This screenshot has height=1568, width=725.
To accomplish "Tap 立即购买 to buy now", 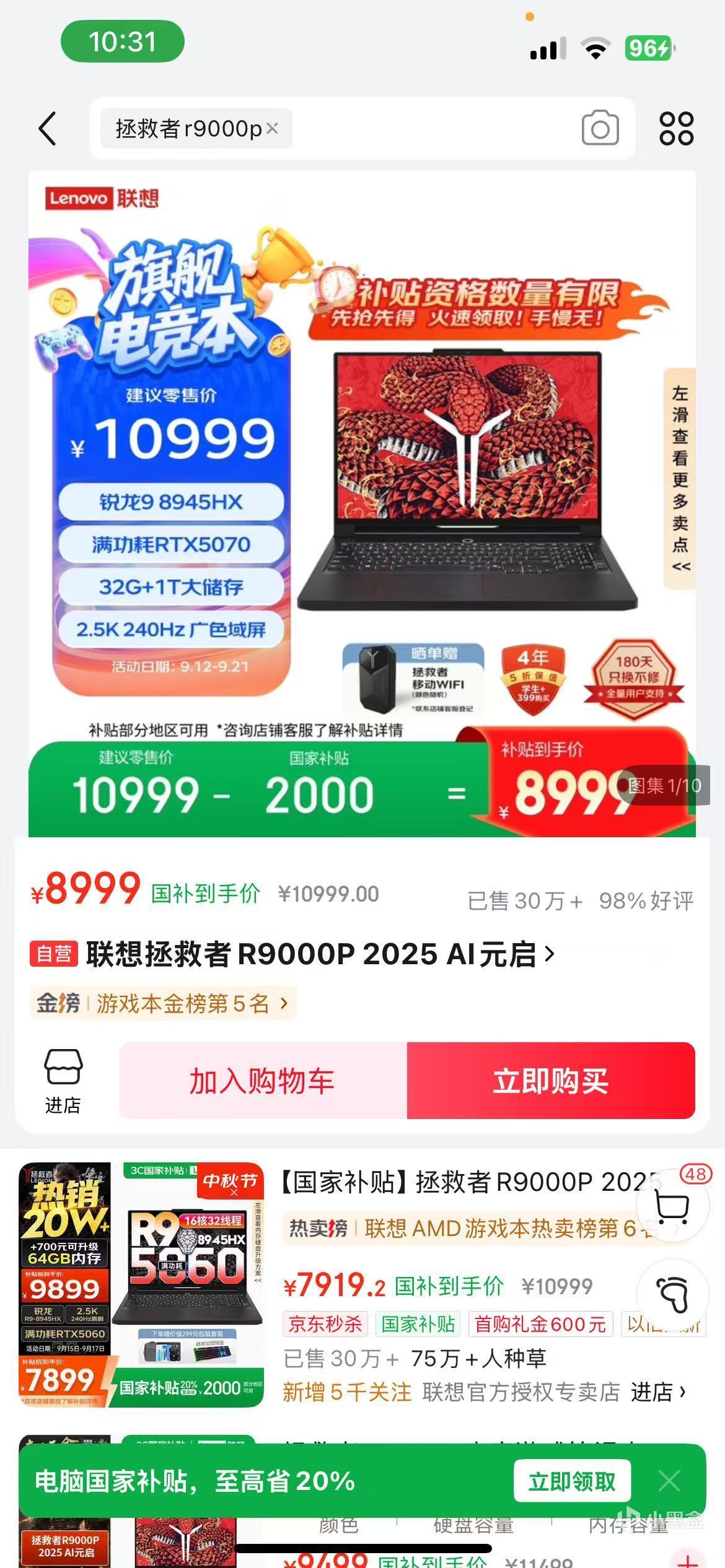I will click(550, 1081).
